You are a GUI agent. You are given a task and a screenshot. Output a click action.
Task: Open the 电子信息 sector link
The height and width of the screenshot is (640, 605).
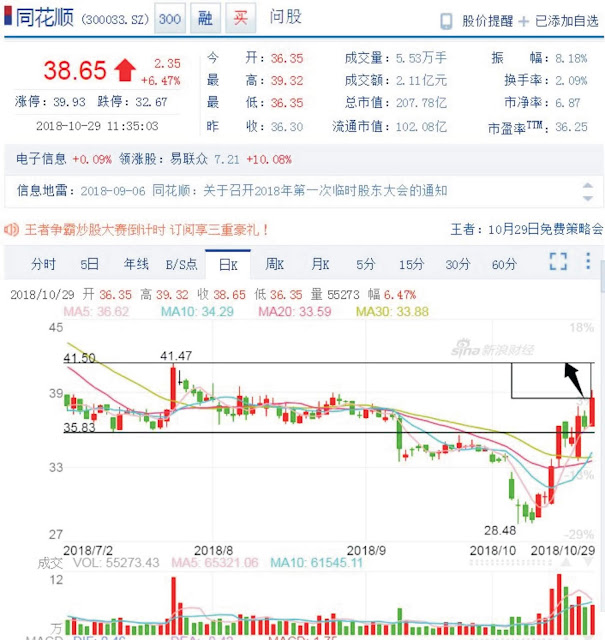(42, 159)
